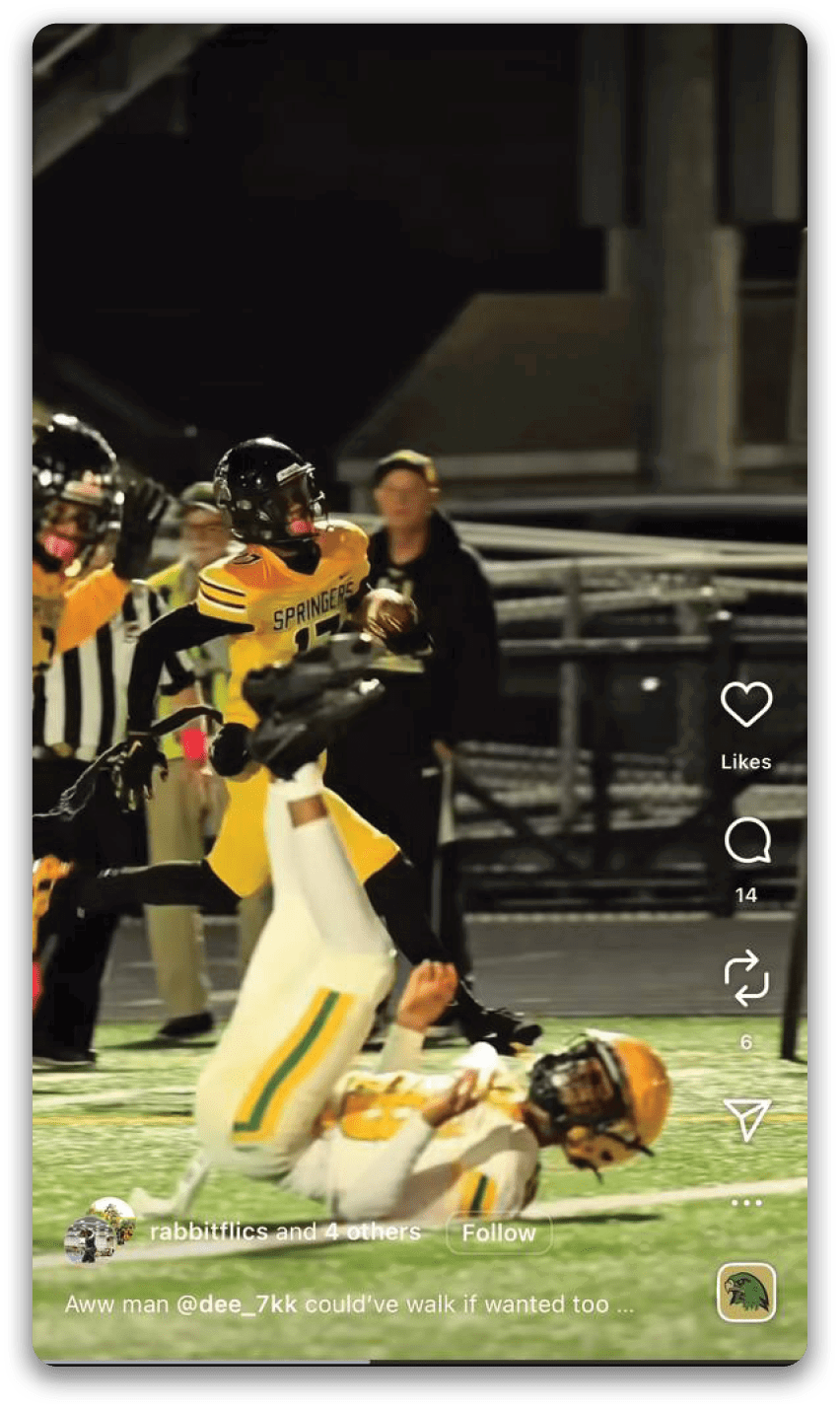The height and width of the screenshot is (1408, 840).
Task: Follow rabbitflics and 4 others
Action: pos(499,1232)
